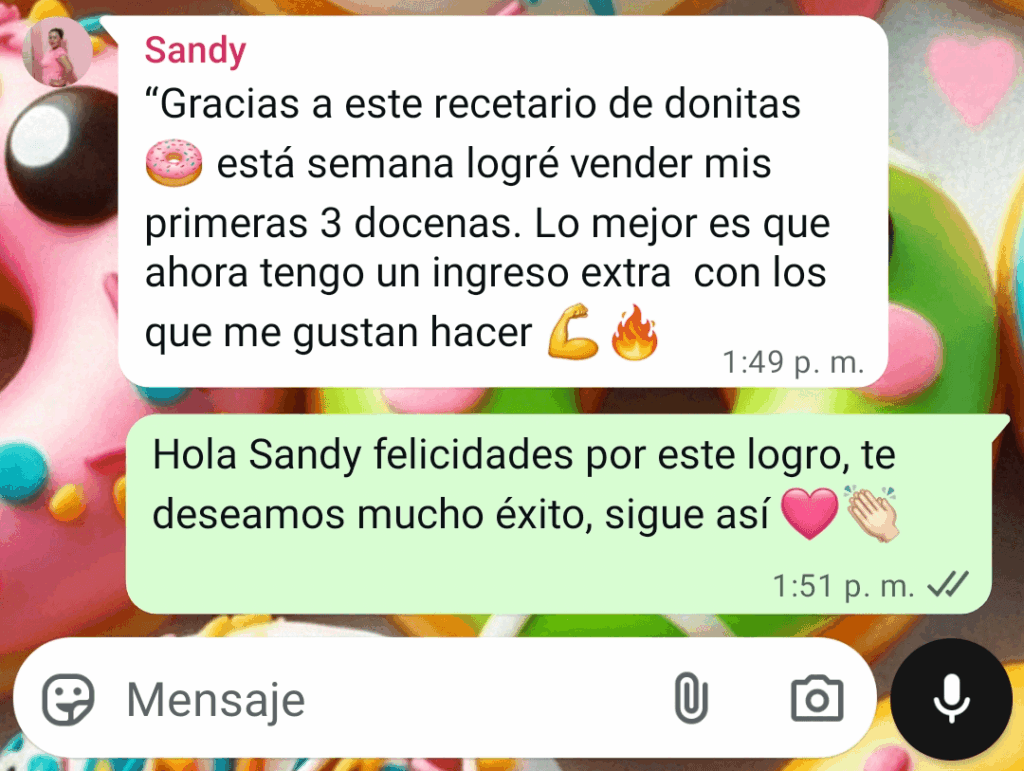The image size is (1024, 771).
Task: Open the attachment paperclip menu
Action: [x=690, y=698]
